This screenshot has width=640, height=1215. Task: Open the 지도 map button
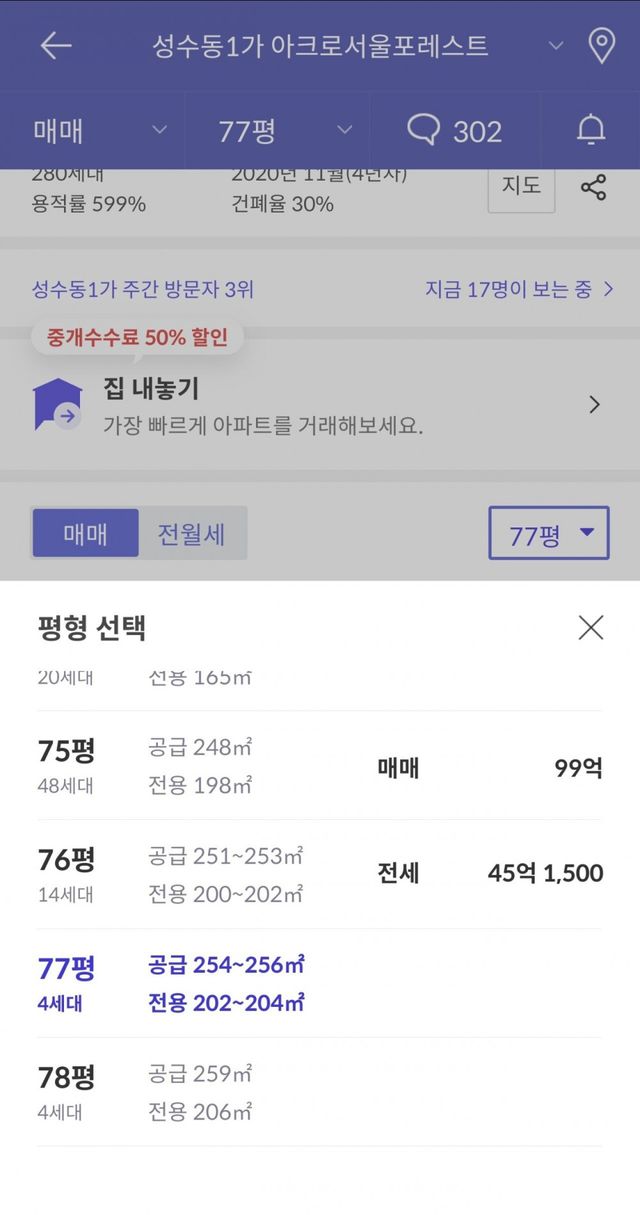click(x=521, y=185)
